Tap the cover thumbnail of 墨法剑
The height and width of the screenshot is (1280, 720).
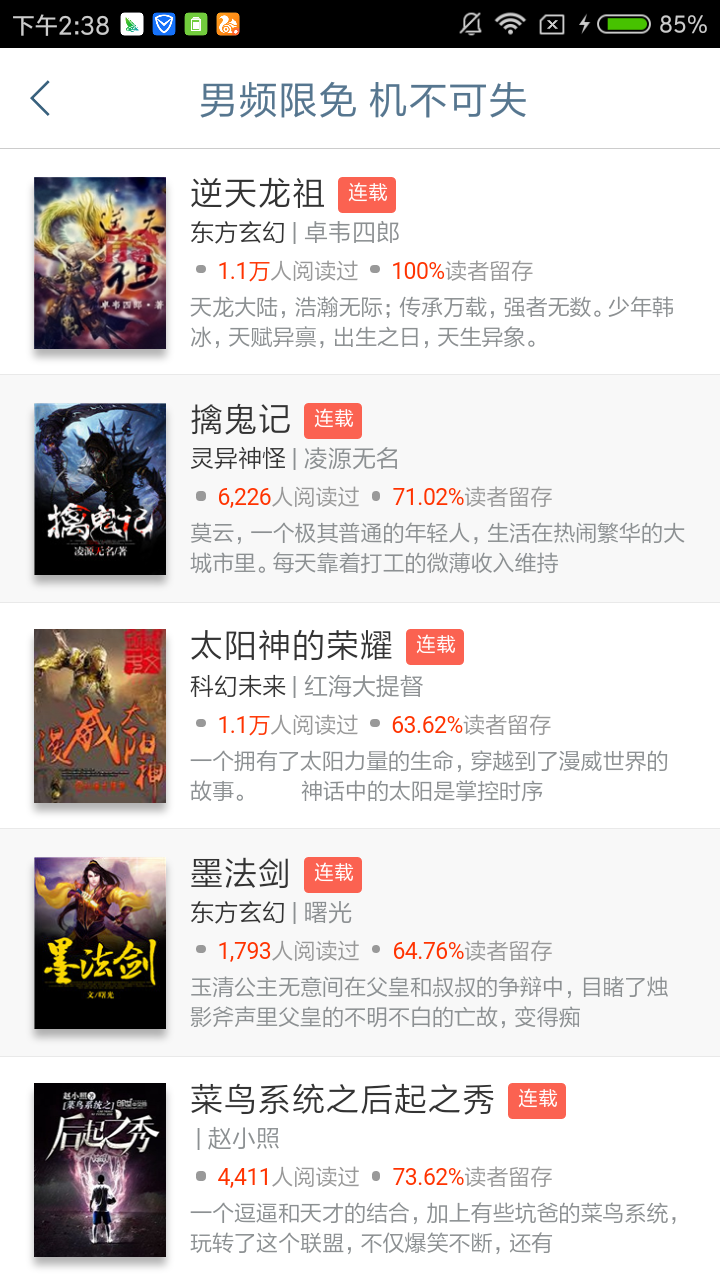click(x=100, y=941)
